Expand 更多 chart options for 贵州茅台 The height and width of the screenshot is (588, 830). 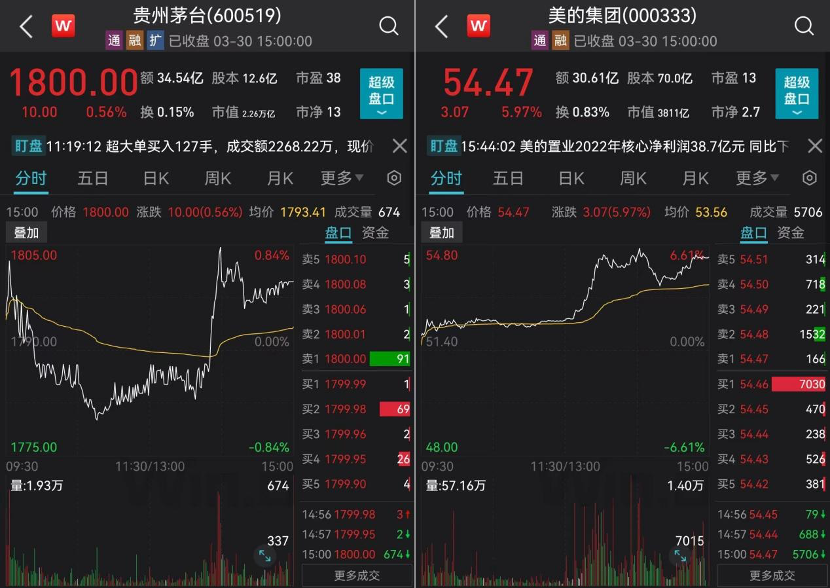(342, 179)
